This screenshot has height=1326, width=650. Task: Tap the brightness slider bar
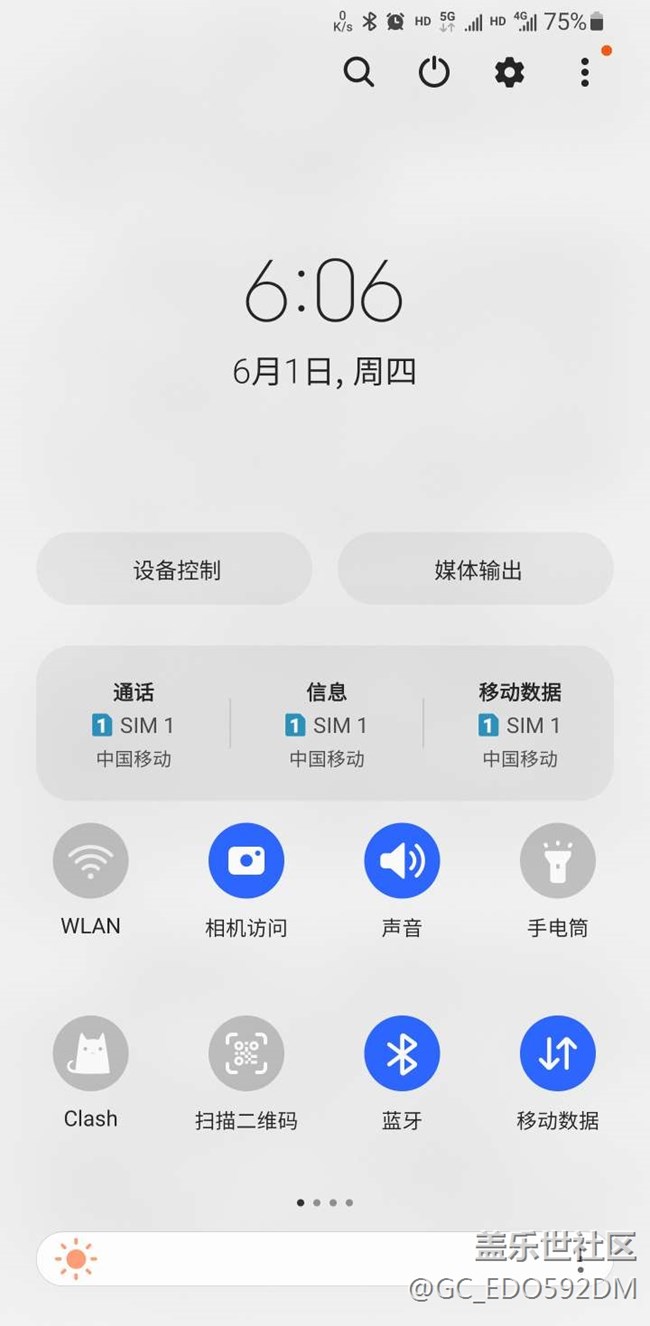pyautogui.click(x=325, y=1258)
